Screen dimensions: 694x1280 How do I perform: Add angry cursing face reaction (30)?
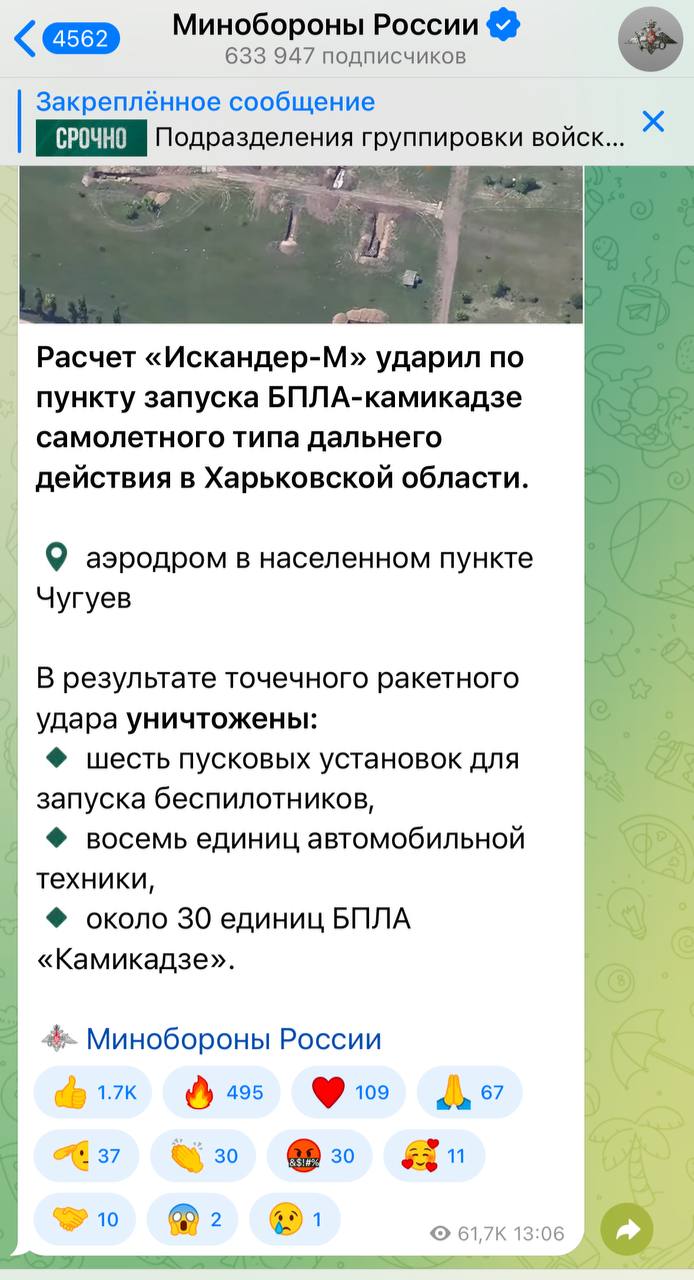tap(320, 1156)
